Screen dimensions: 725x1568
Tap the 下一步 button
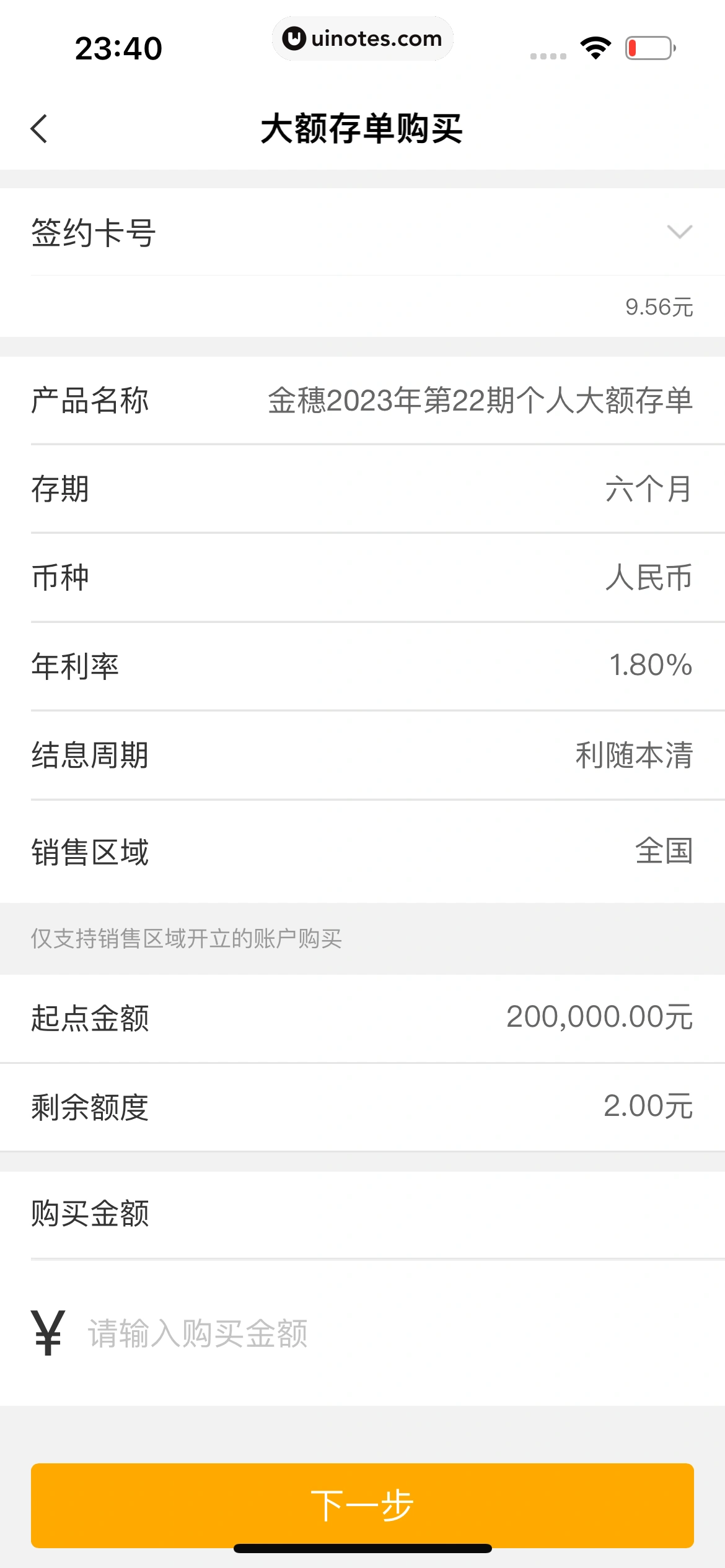pyautogui.click(x=362, y=1505)
